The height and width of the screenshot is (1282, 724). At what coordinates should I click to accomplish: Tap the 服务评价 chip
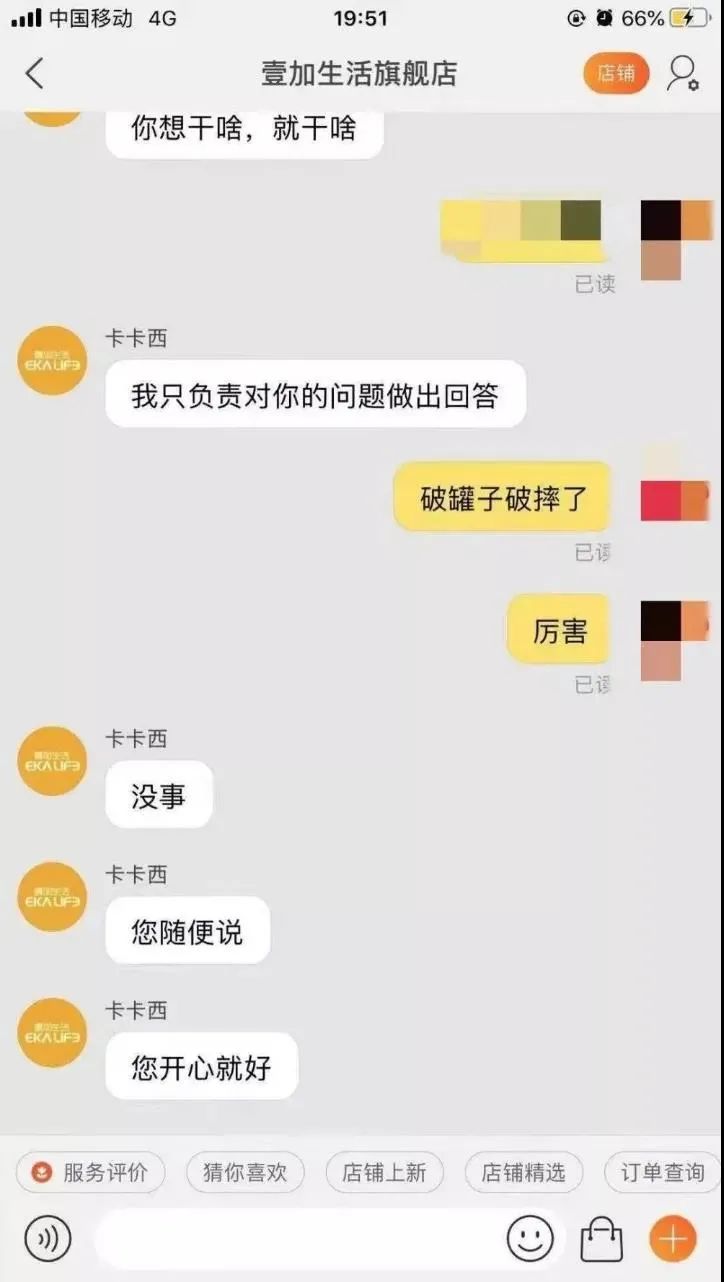coord(91,1172)
